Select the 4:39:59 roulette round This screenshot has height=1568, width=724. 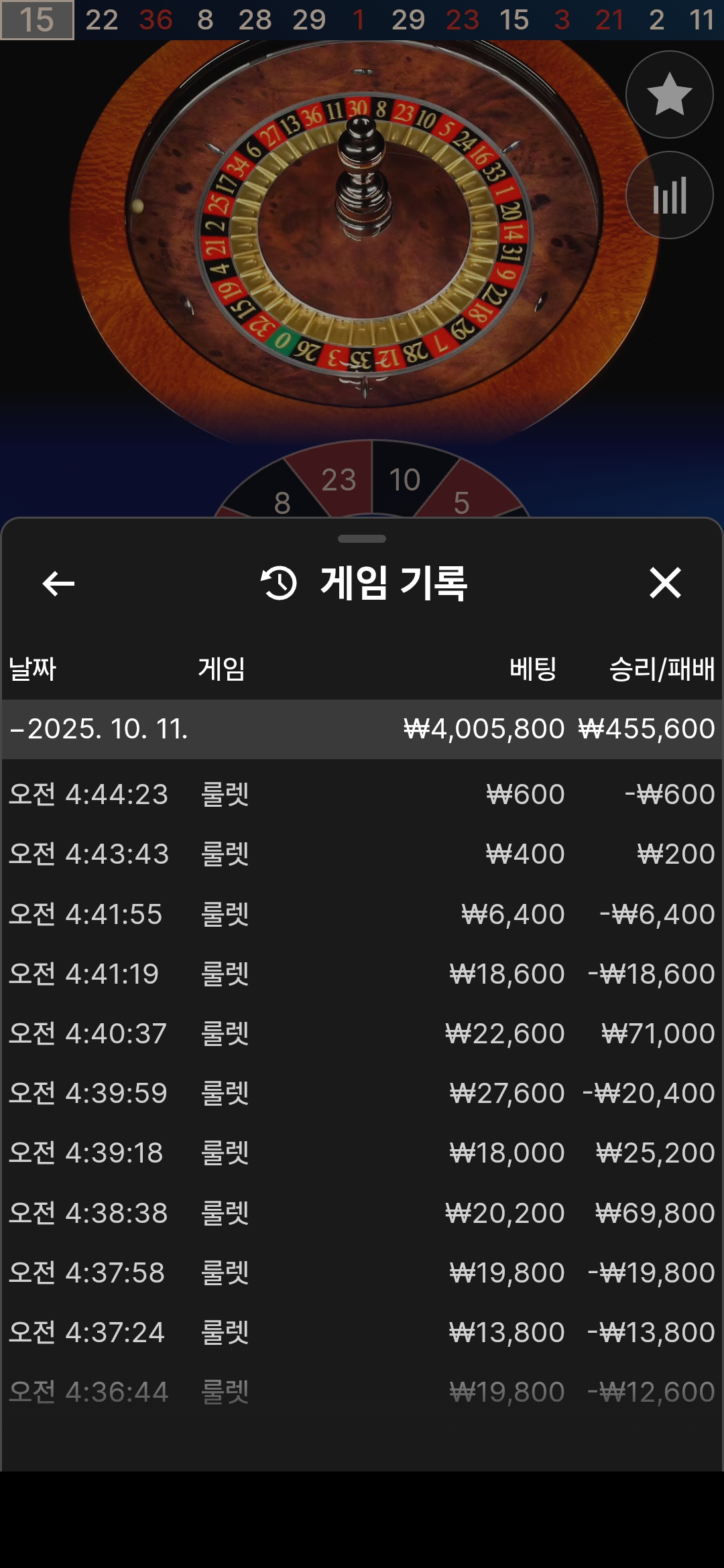(362, 1094)
